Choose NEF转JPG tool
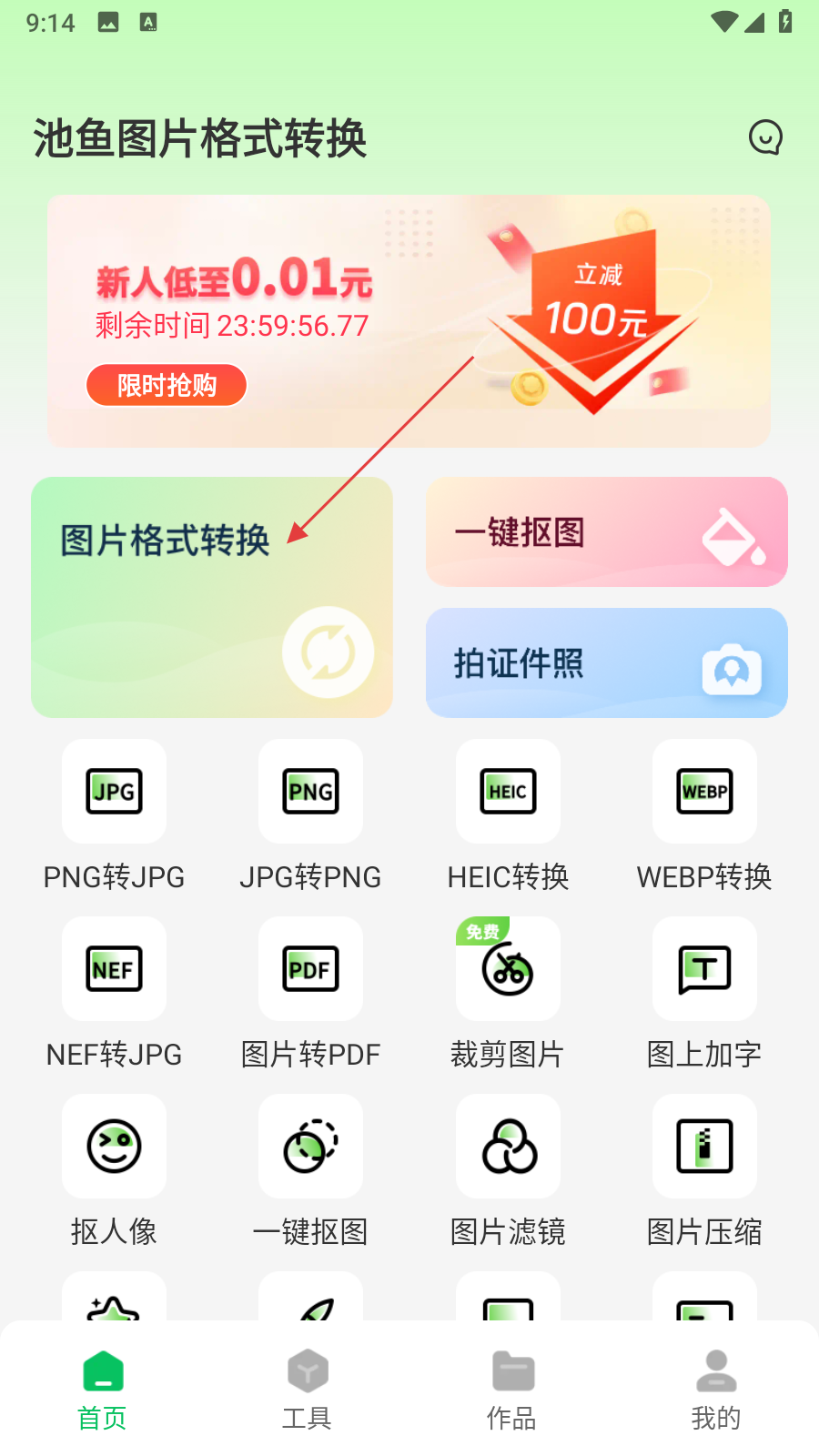The image size is (819, 1456). (114, 969)
